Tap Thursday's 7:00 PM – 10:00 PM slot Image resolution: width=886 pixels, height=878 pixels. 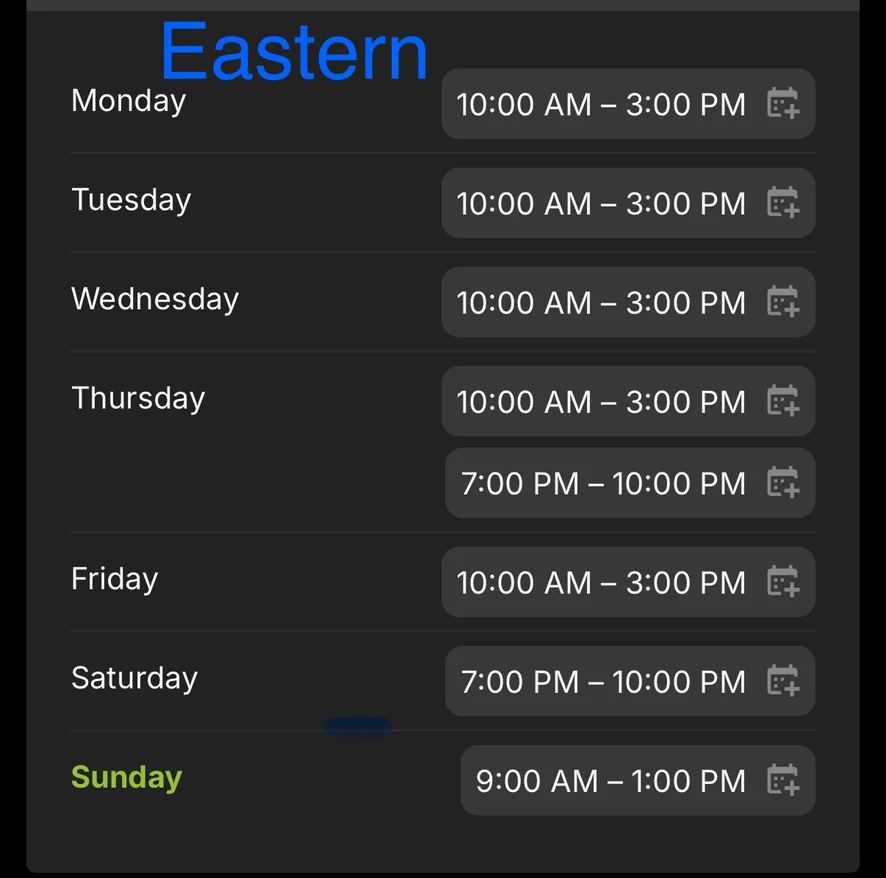coord(603,483)
